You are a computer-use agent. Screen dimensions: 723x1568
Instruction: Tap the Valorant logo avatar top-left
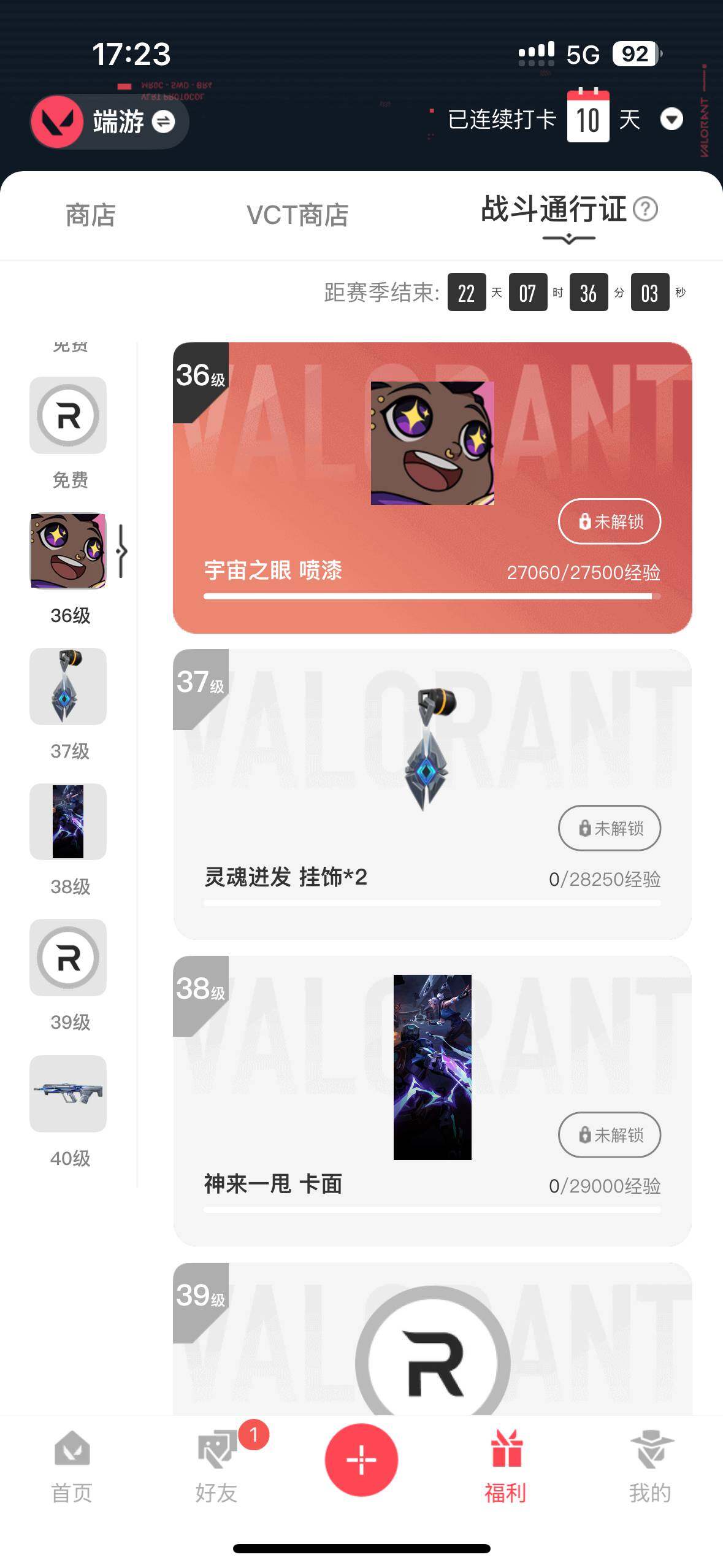58,121
